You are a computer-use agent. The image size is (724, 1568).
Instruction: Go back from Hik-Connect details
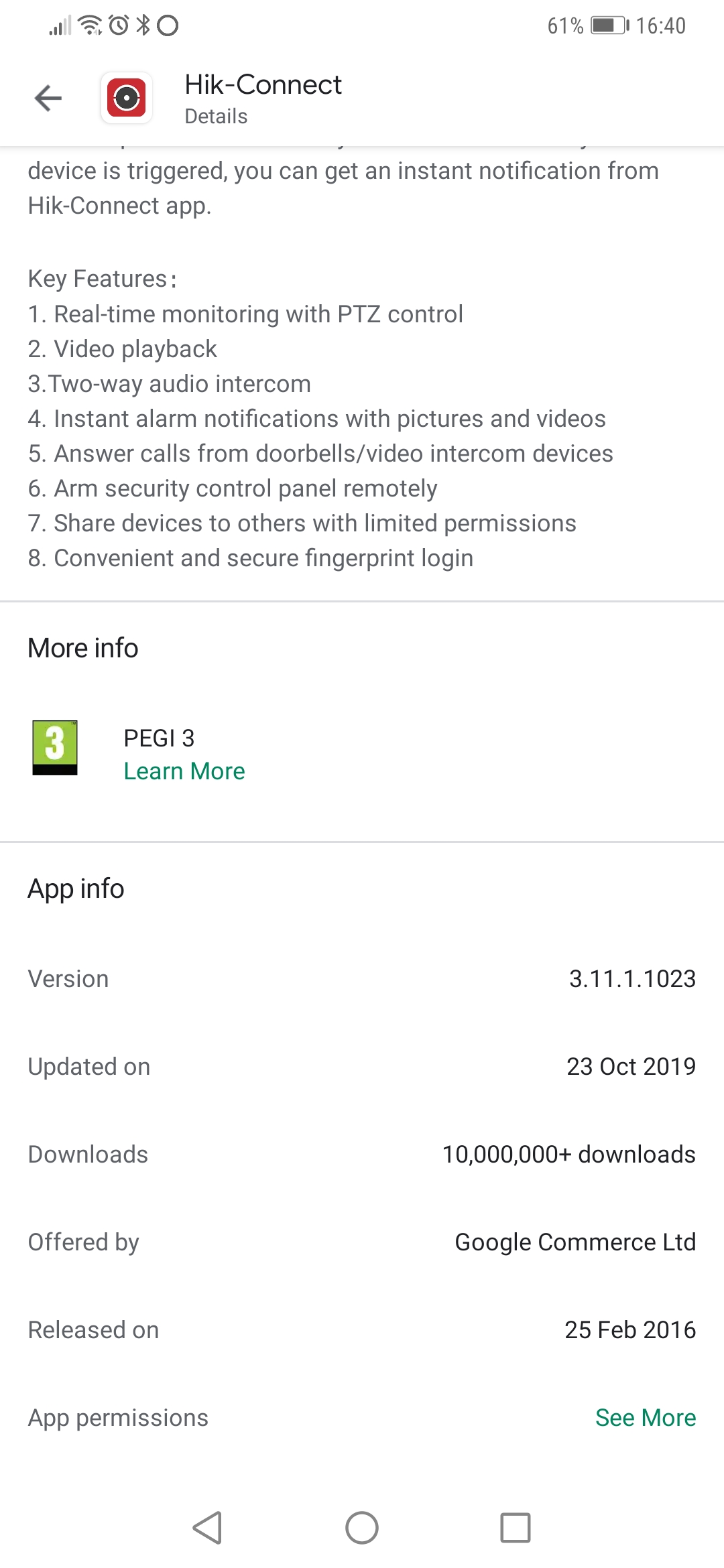48,99
